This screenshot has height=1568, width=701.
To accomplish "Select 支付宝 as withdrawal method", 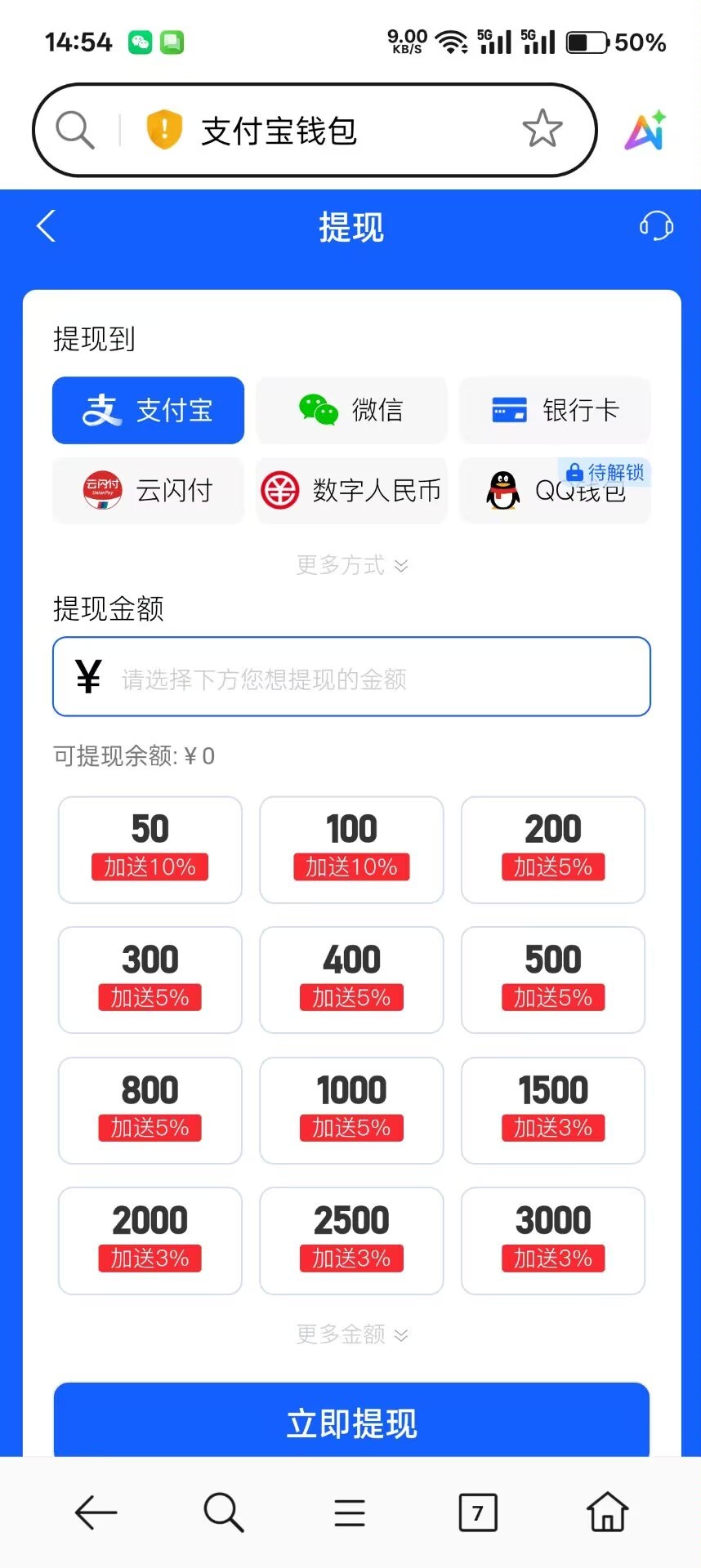I will point(148,410).
